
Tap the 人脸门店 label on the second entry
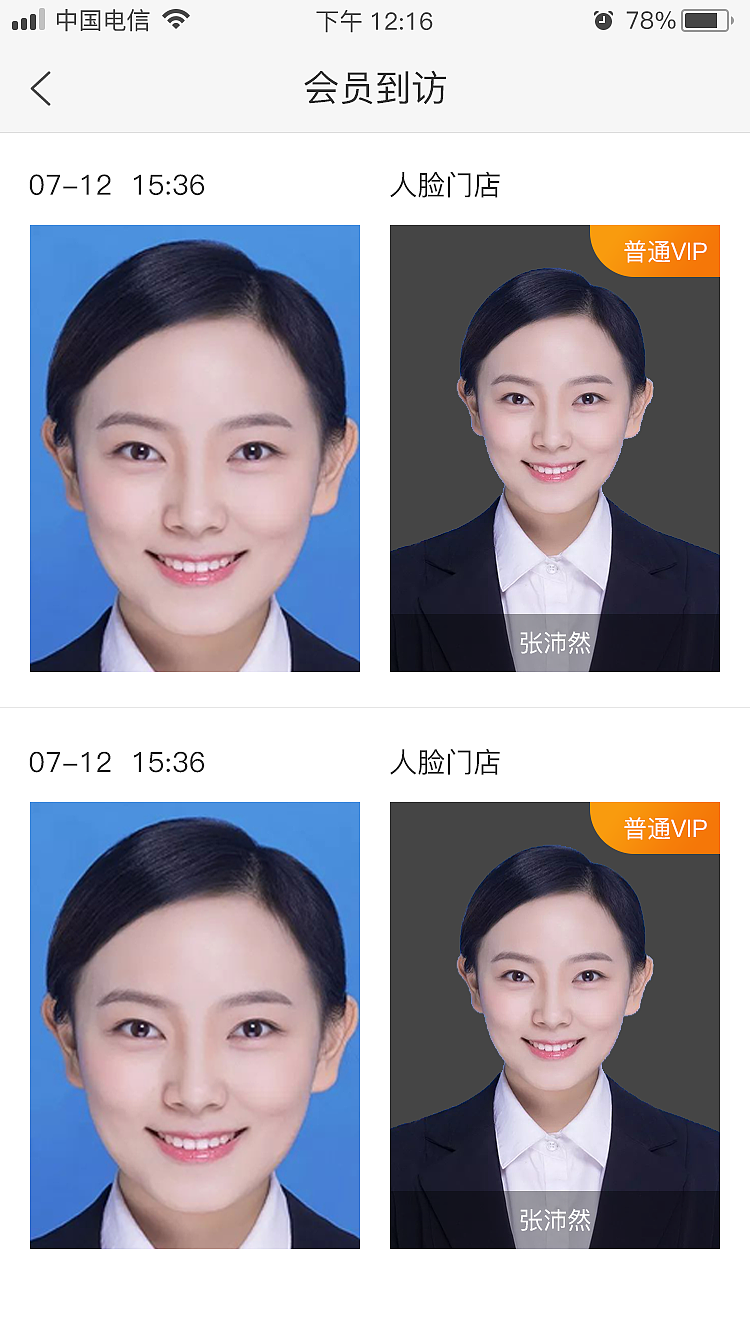[x=447, y=762]
